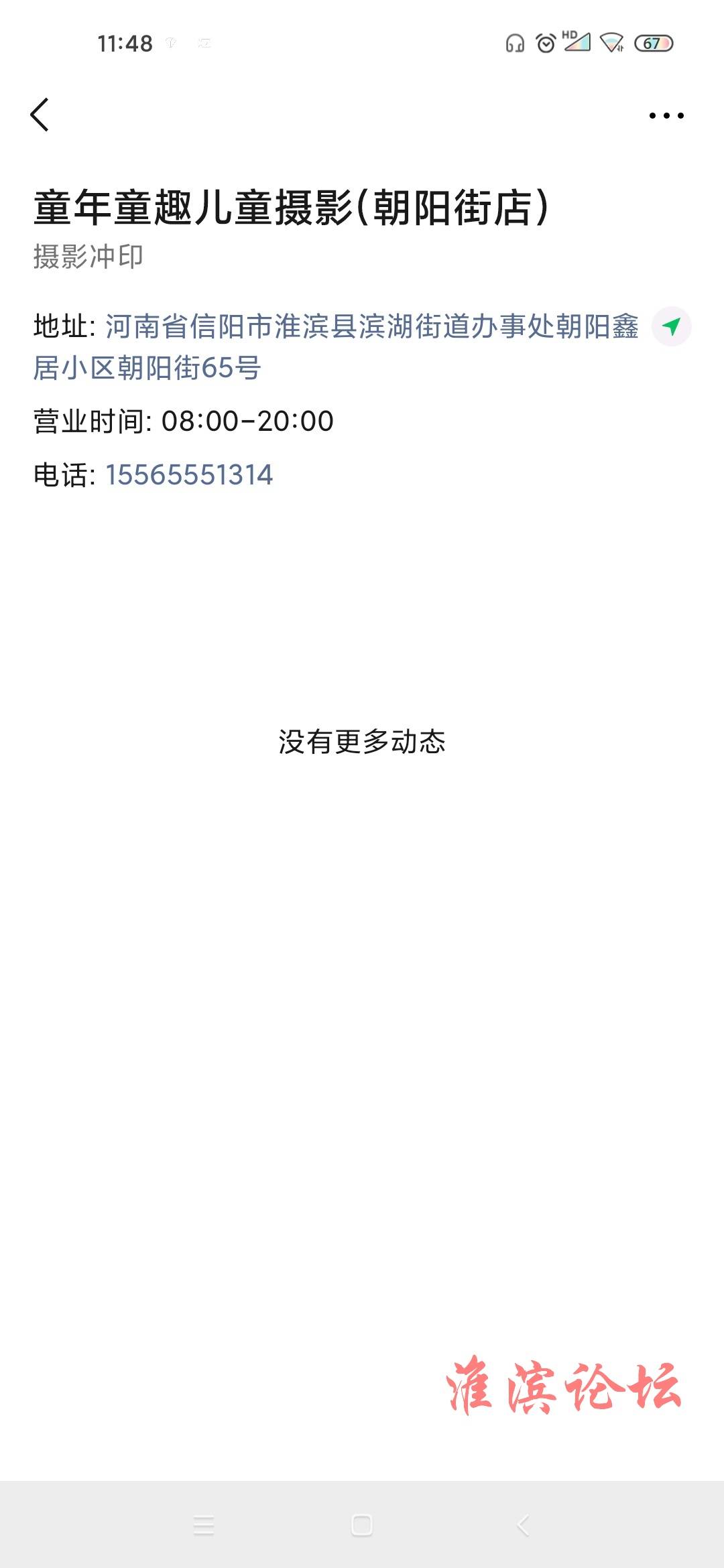Open the three-dot overflow menu
This screenshot has height=1568, width=724.
pos(666,115)
